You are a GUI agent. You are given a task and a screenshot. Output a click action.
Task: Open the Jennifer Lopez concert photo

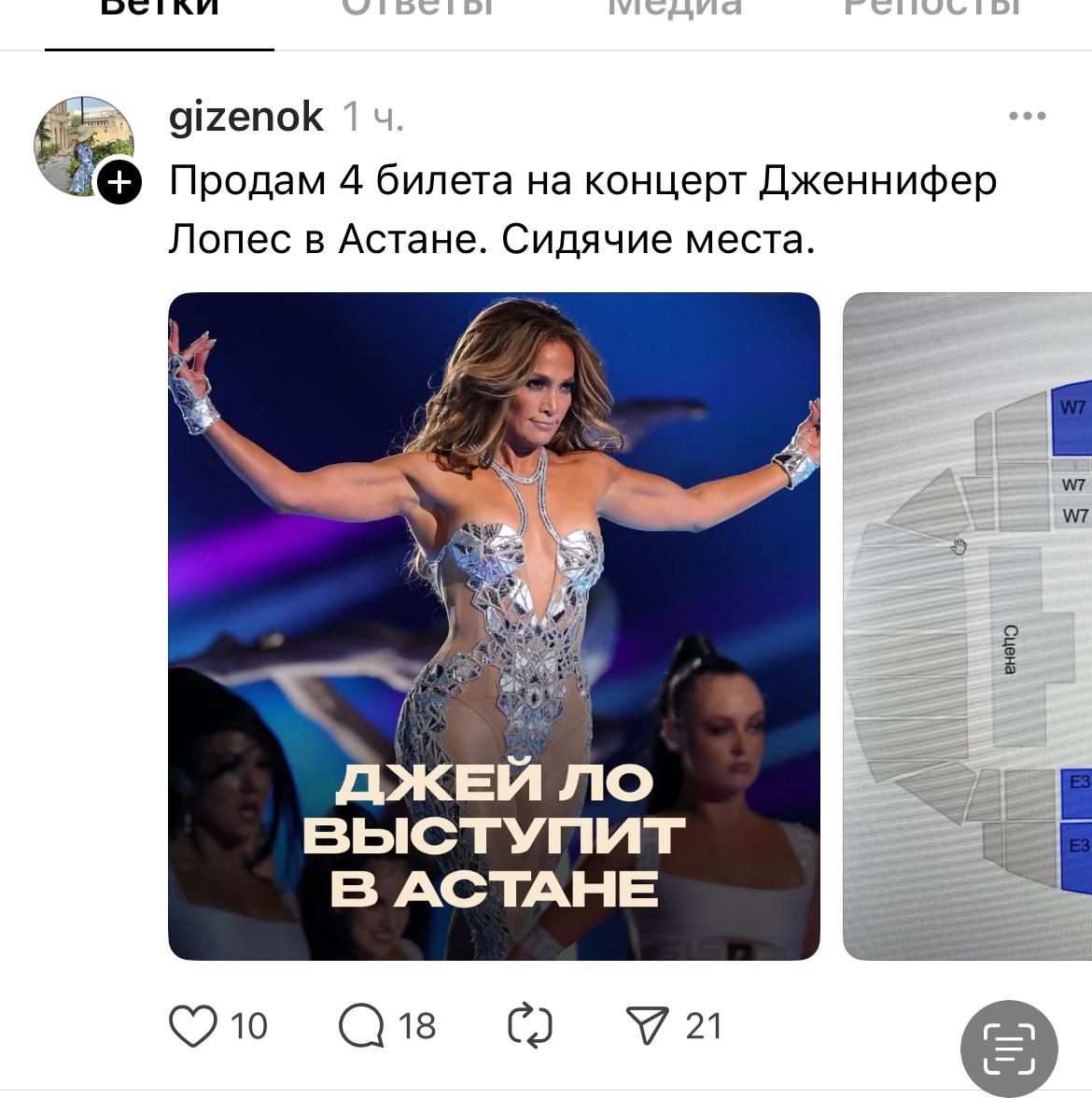494,626
